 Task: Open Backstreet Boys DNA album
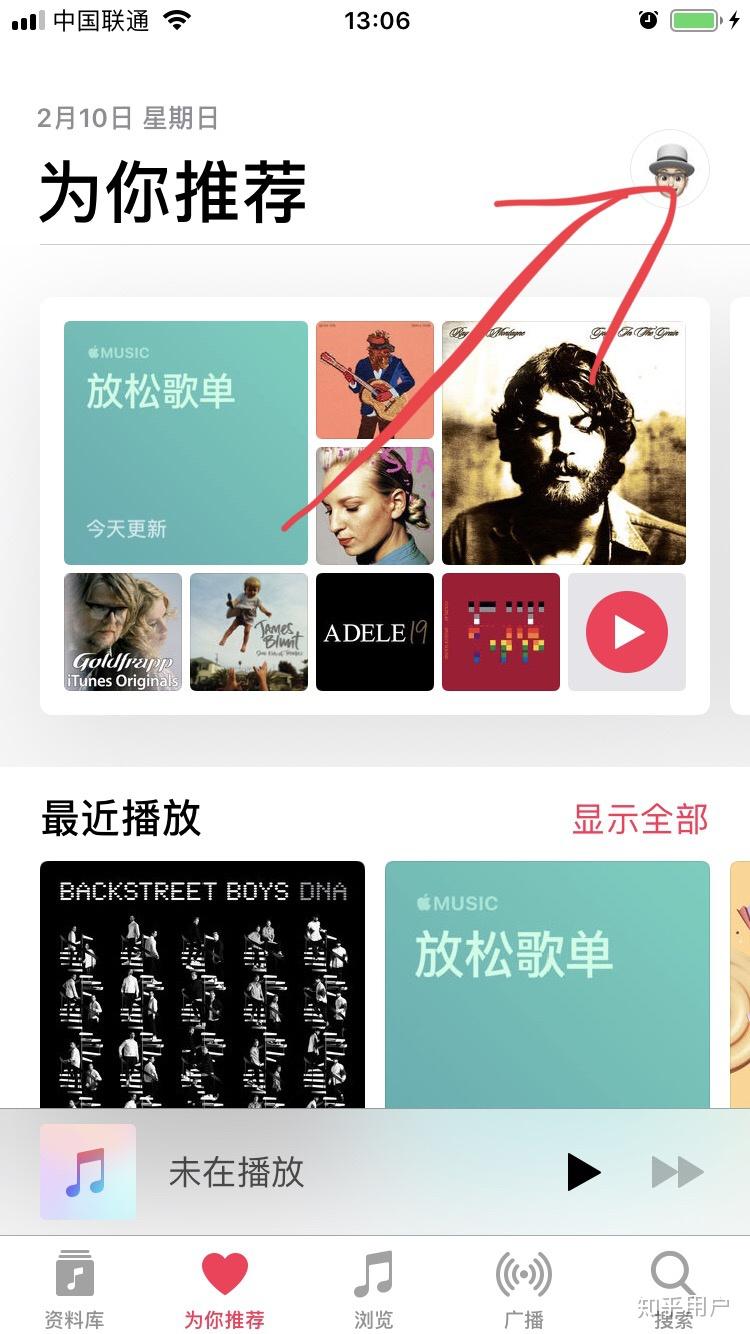202,984
